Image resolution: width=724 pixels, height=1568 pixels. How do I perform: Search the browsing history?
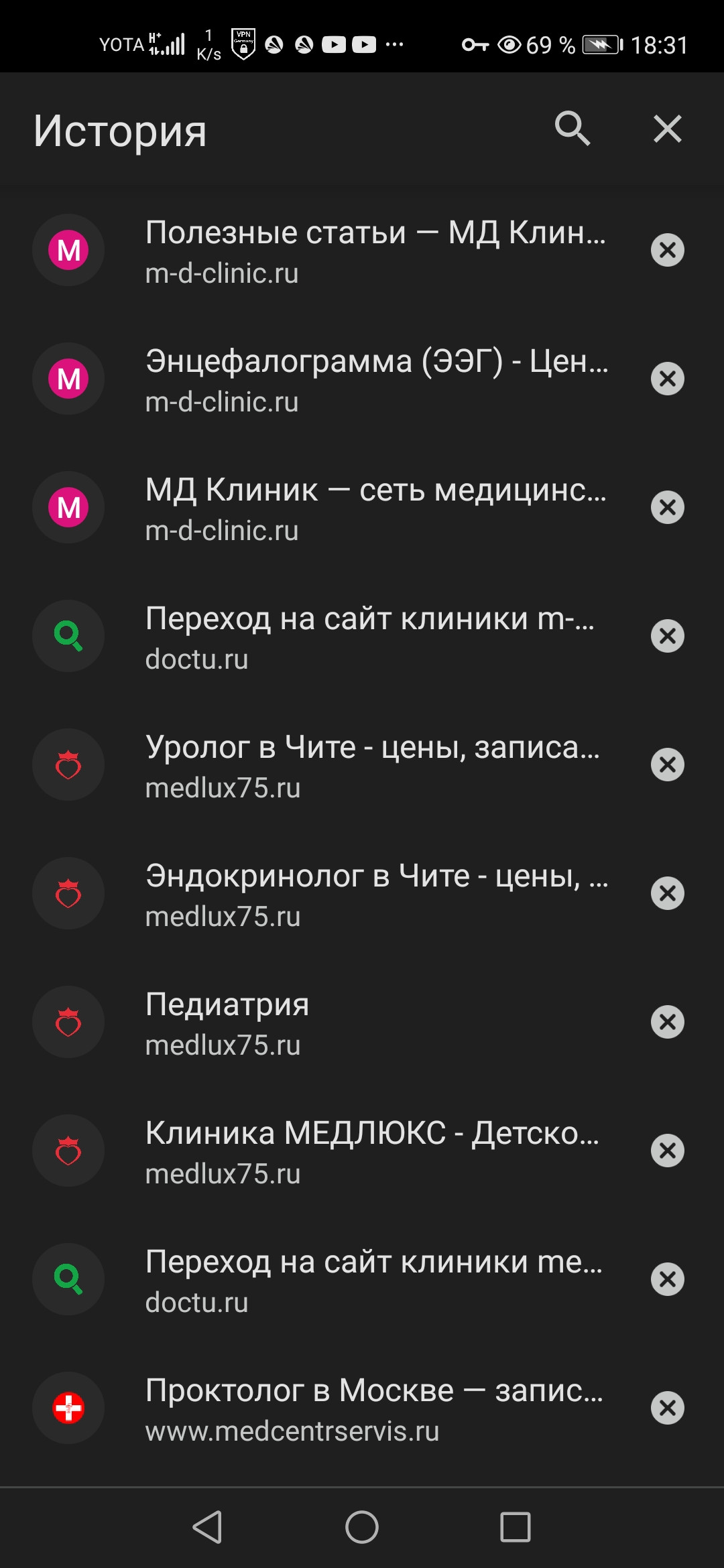[572, 128]
